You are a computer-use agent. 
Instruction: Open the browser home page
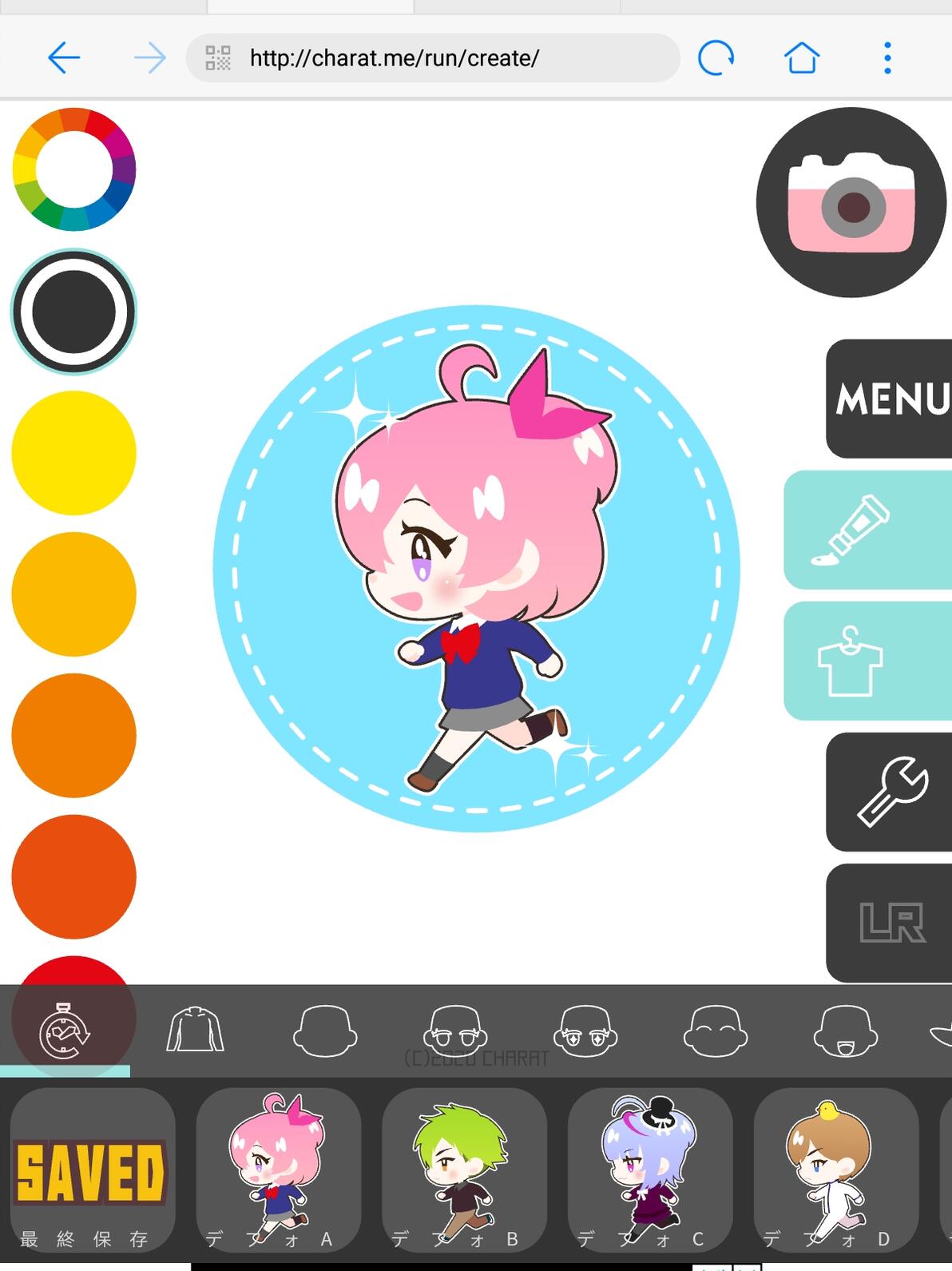(x=801, y=58)
